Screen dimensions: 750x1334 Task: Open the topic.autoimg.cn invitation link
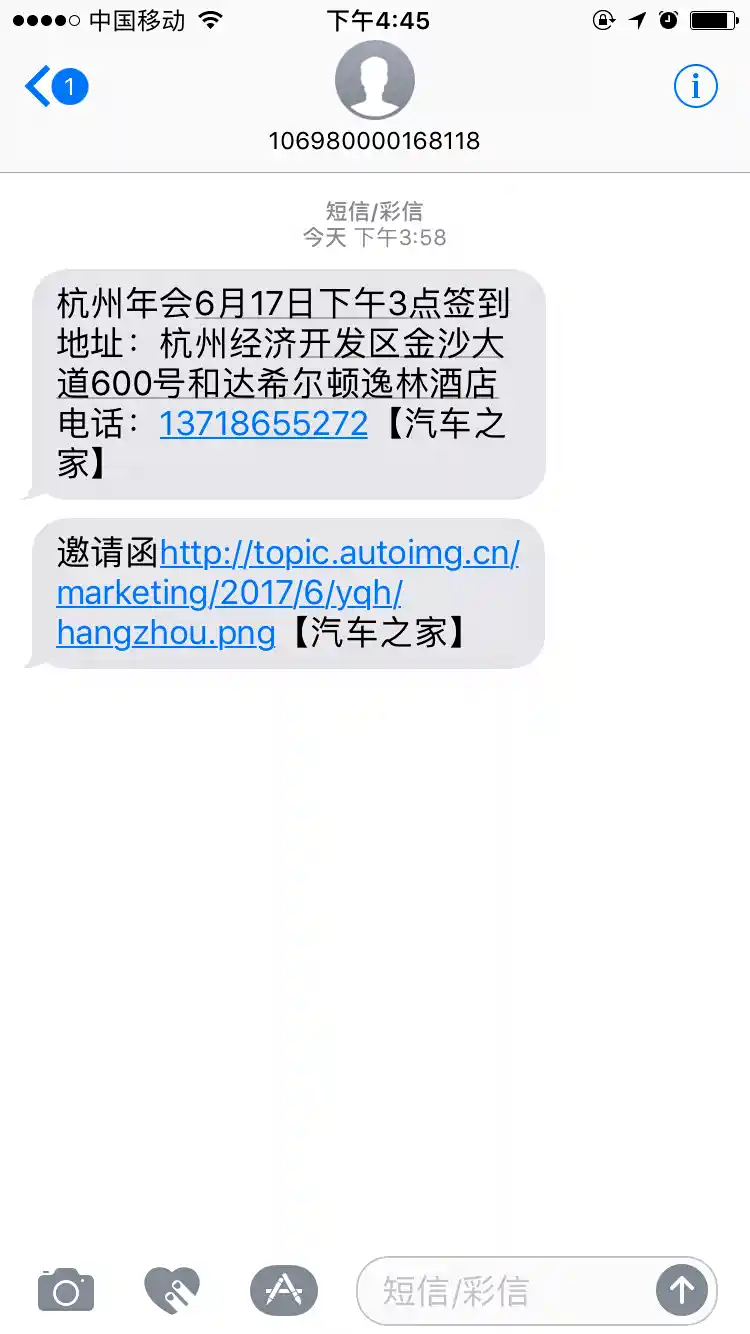288,593
